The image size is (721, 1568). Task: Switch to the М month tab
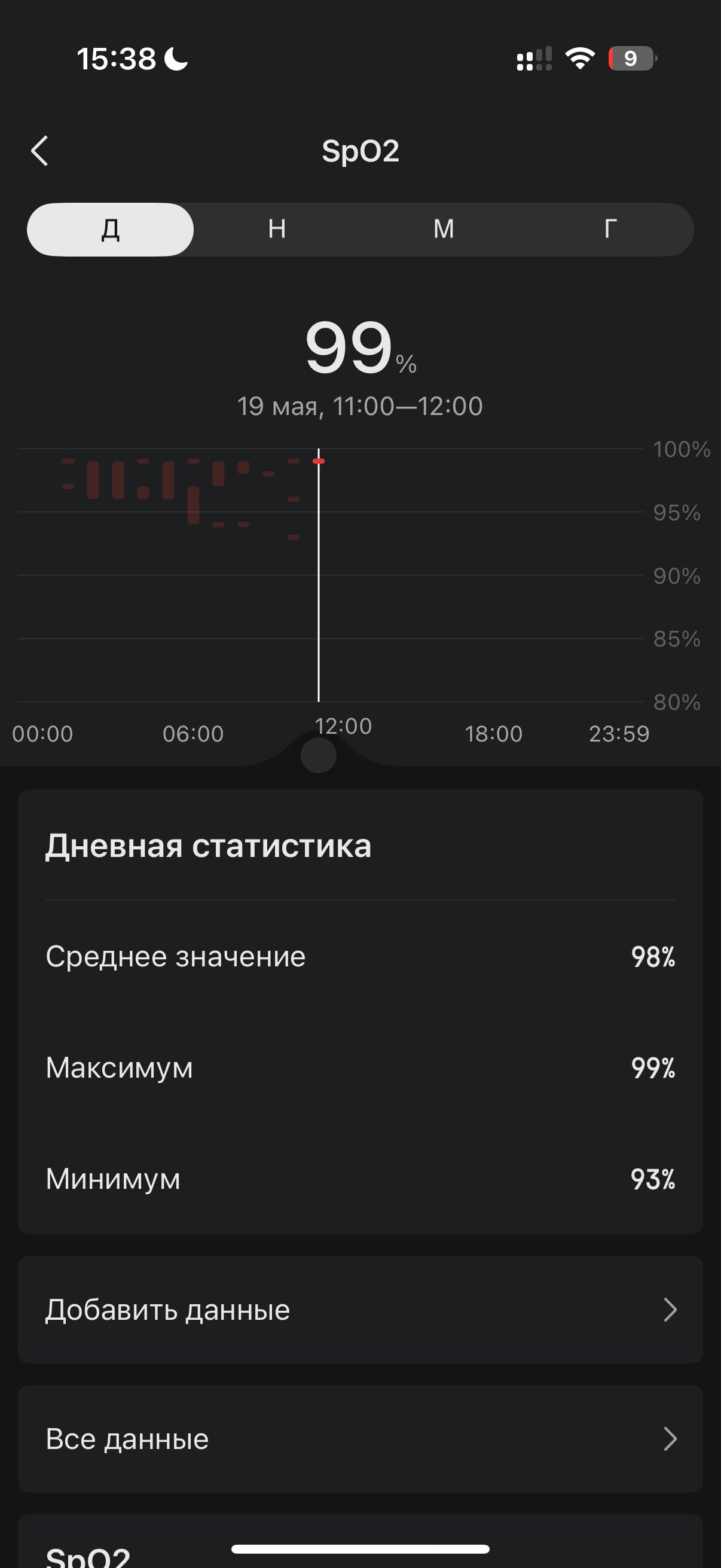pos(444,230)
